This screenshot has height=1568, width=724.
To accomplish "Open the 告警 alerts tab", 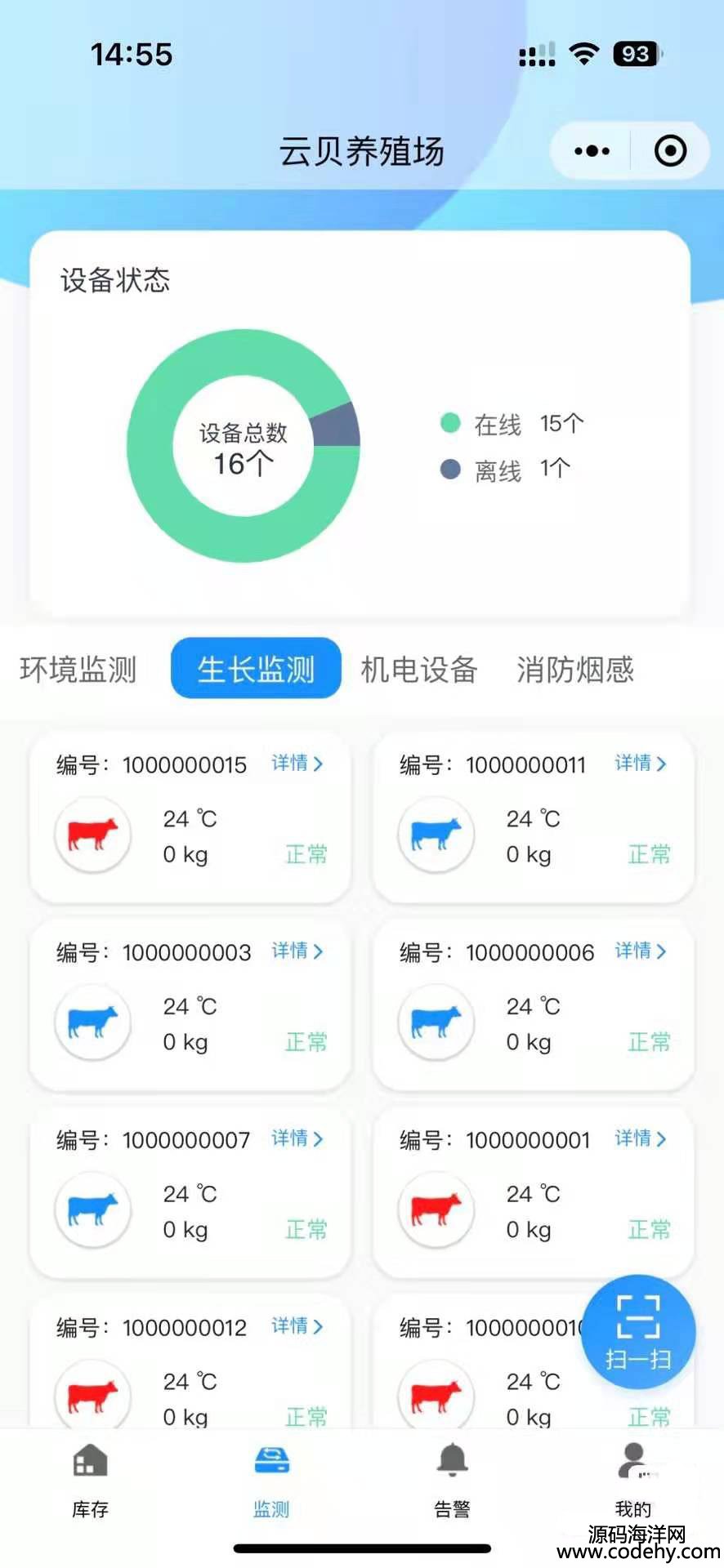I will point(452,1481).
